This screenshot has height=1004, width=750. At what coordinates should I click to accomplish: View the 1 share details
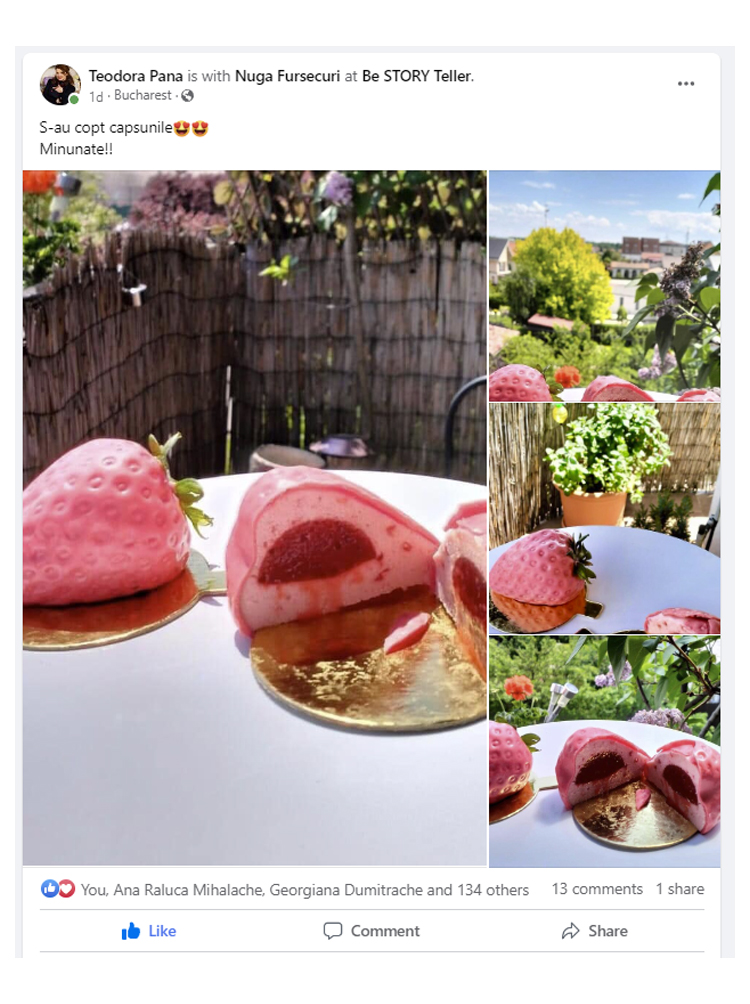pos(680,889)
